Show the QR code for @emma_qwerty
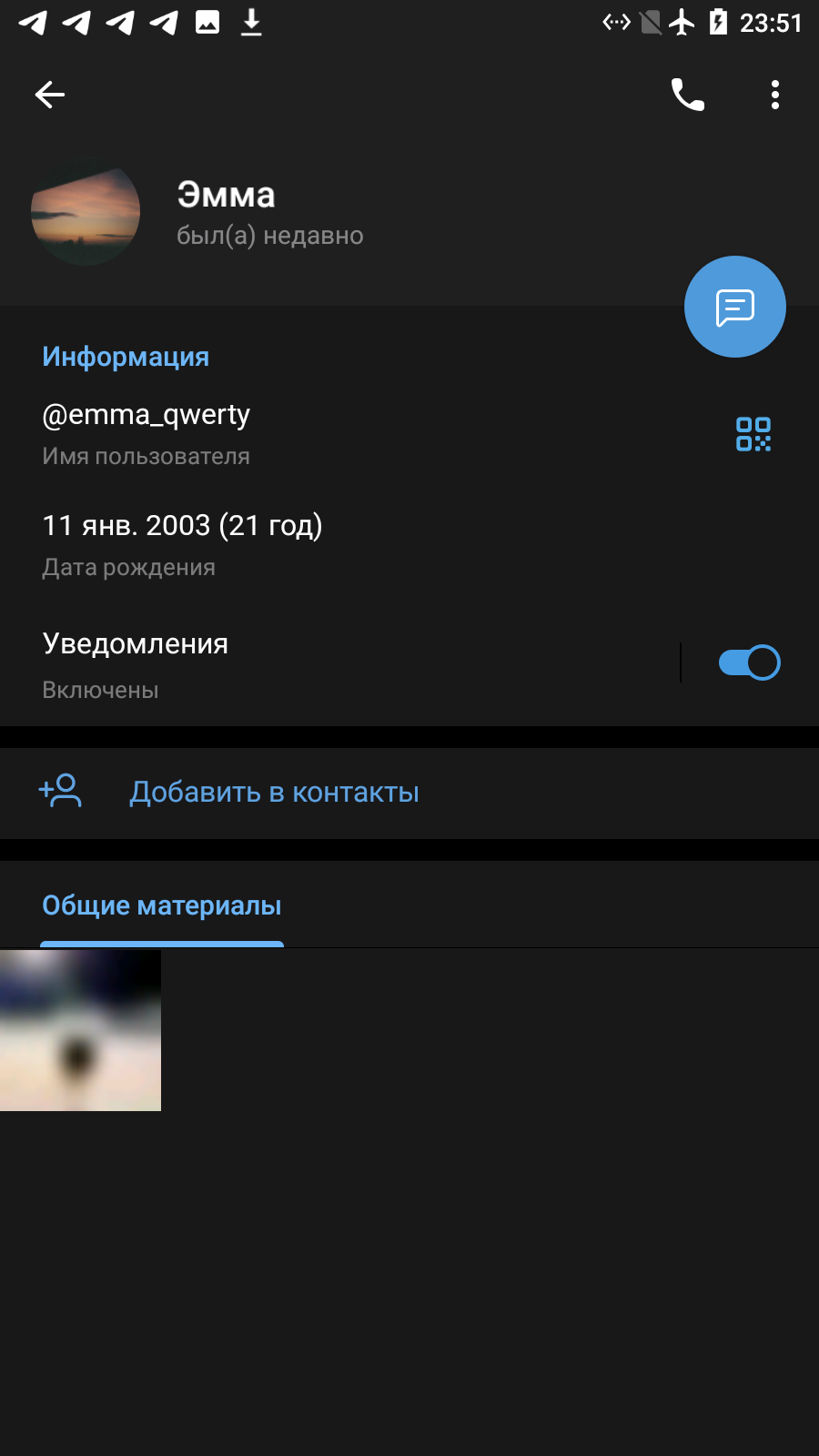The image size is (819, 1456). [753, 434]
